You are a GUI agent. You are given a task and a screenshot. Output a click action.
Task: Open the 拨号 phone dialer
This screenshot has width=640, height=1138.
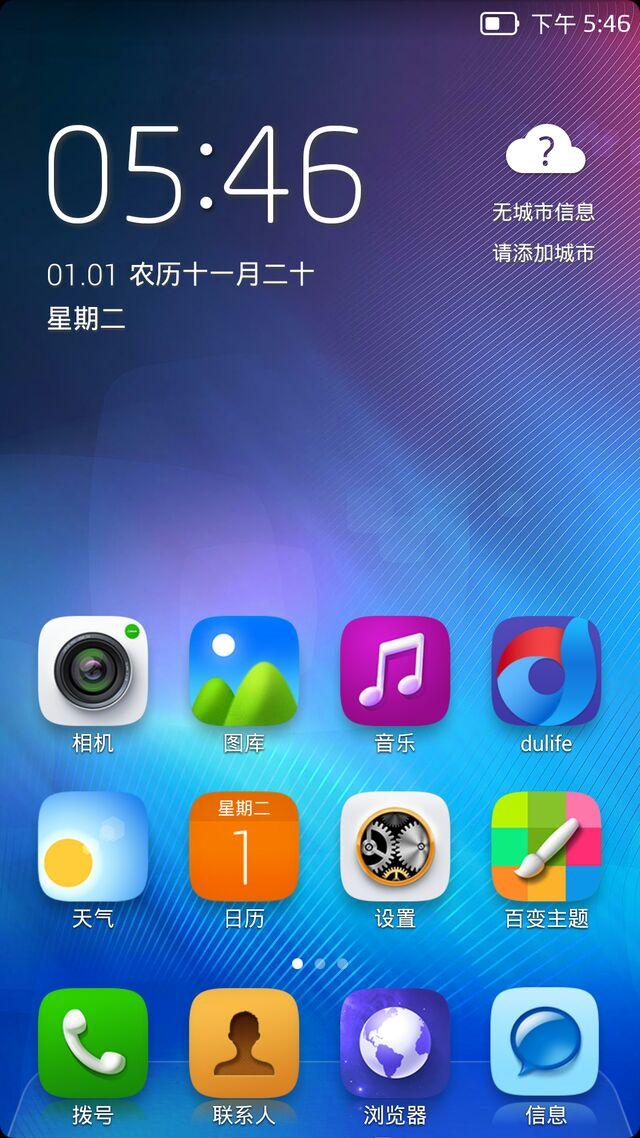pyautogui.click(x=93, y=1043)
